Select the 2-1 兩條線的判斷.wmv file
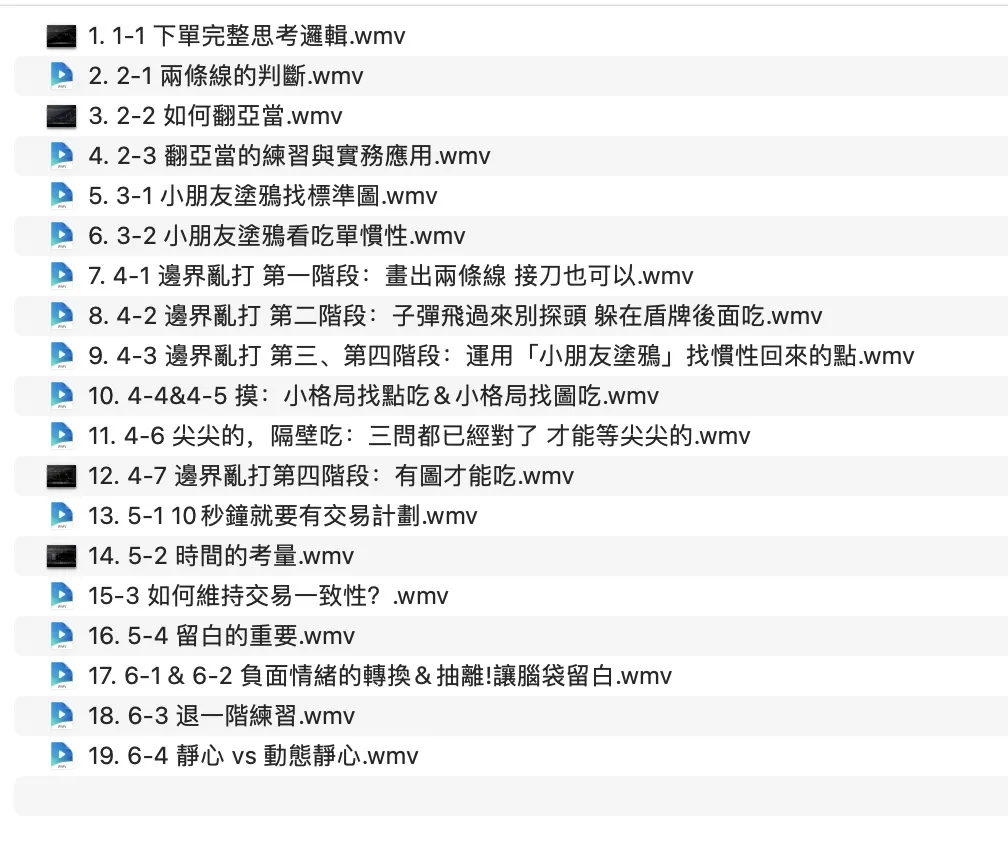Screen dimensions: 1008x852 225,76
